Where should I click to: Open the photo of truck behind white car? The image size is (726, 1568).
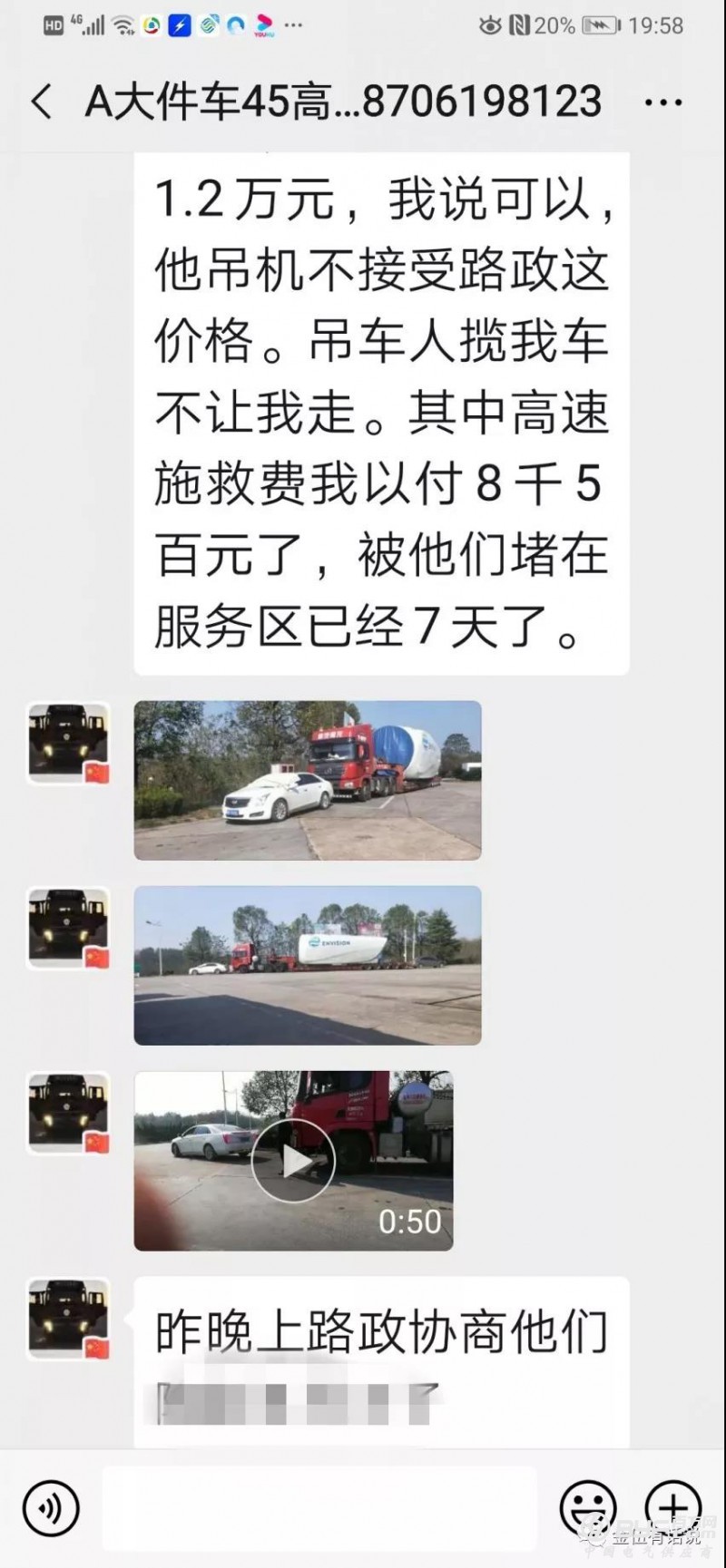click(x=308, y=780)
